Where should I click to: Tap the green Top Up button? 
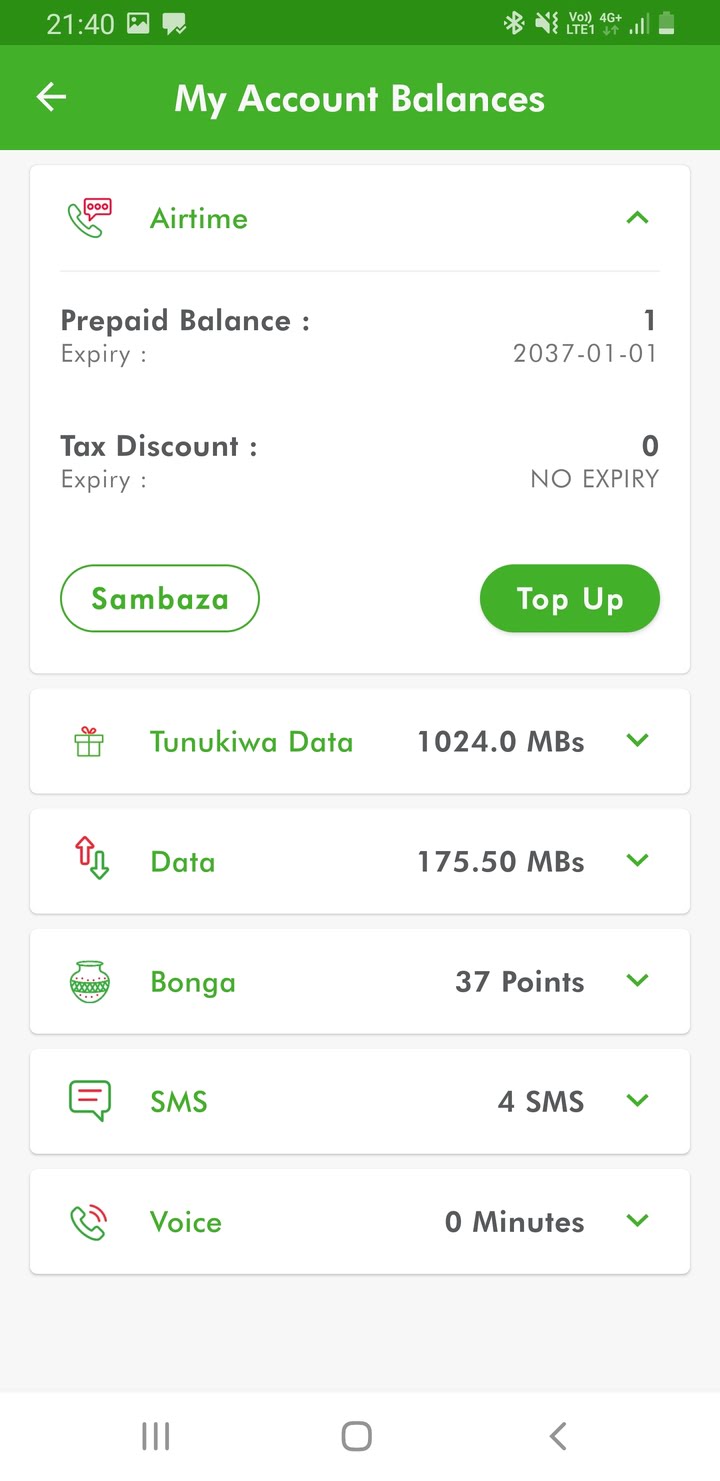569,598
